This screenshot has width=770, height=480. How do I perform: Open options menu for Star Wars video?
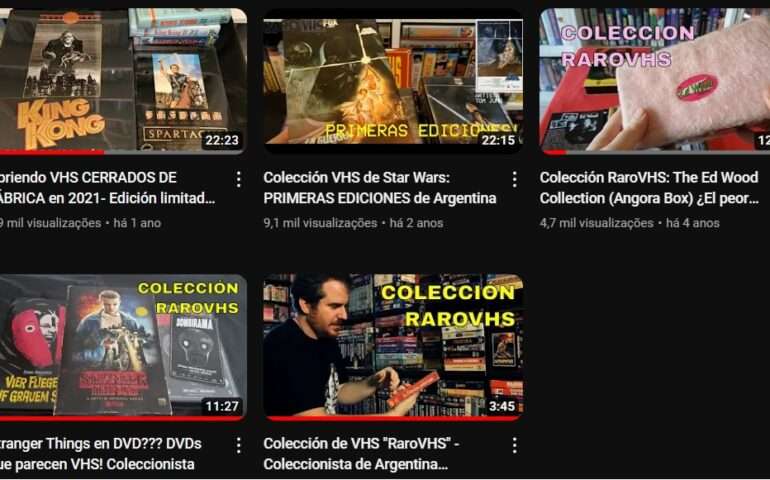tap(514, 179)
